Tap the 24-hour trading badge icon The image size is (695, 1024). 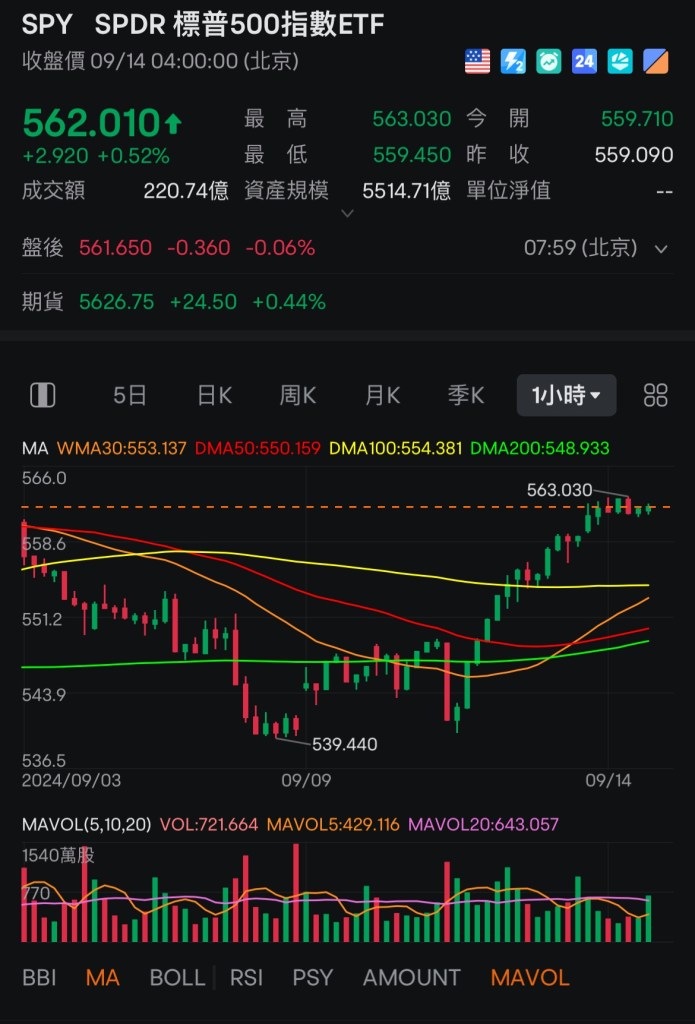[x=584, y=62]
